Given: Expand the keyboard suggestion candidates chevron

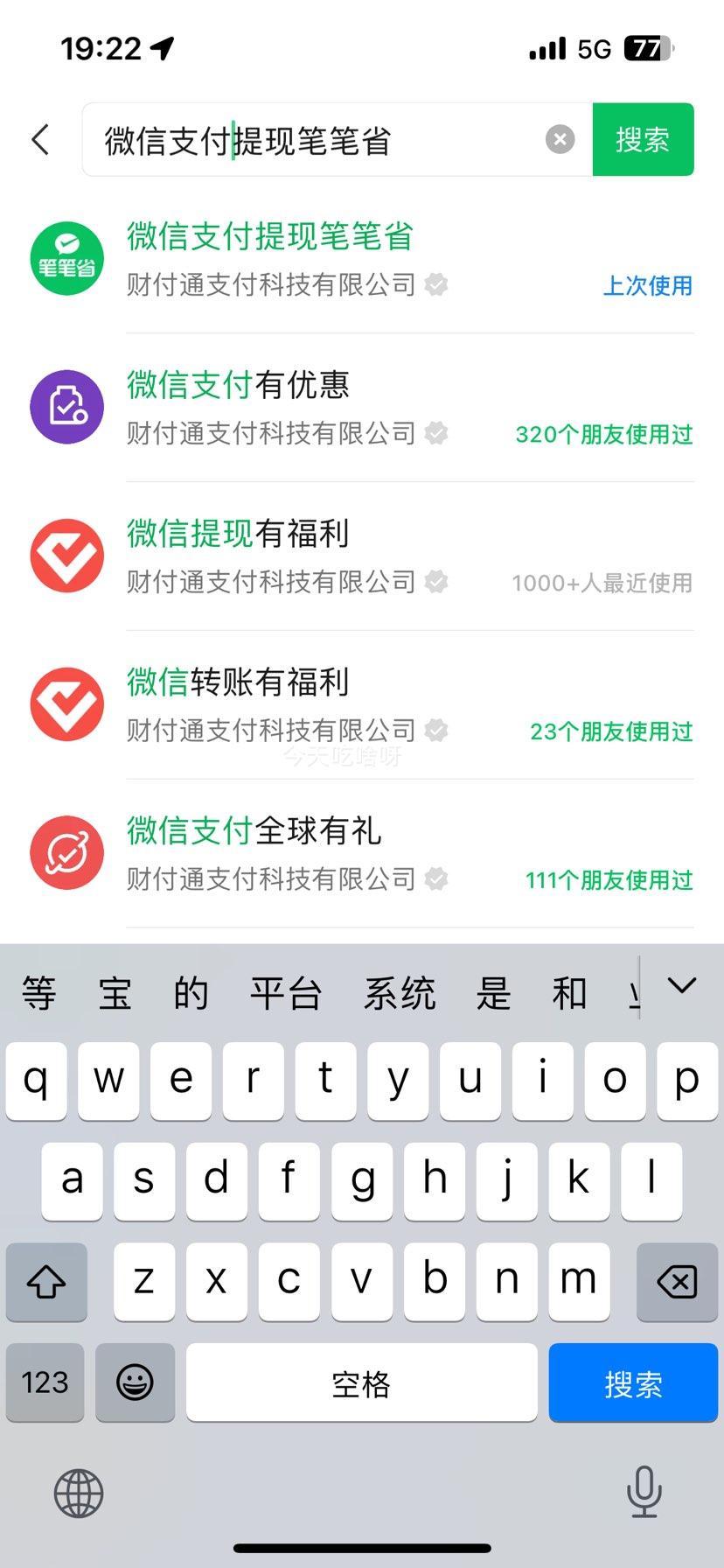Looking at the screenshot, I should tap(682, 986).
